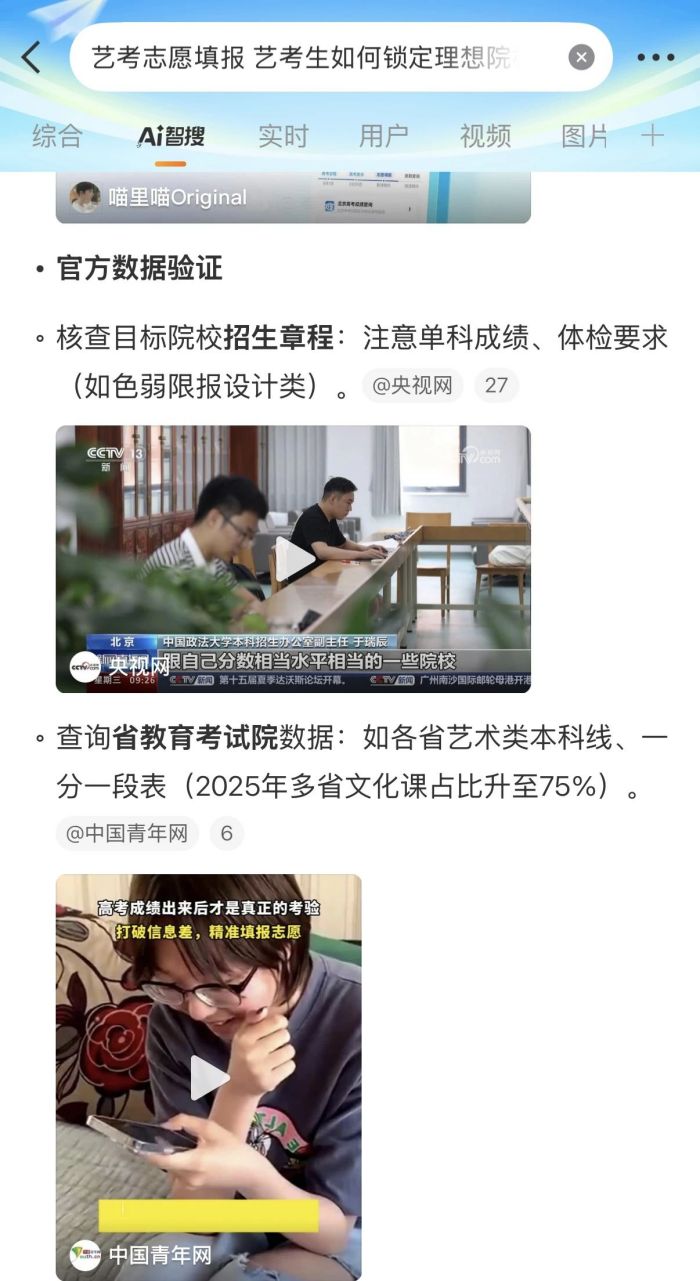700x1281 pixels.
Task: Tap the 6 sources count chip
Action: tap(226, 833)
